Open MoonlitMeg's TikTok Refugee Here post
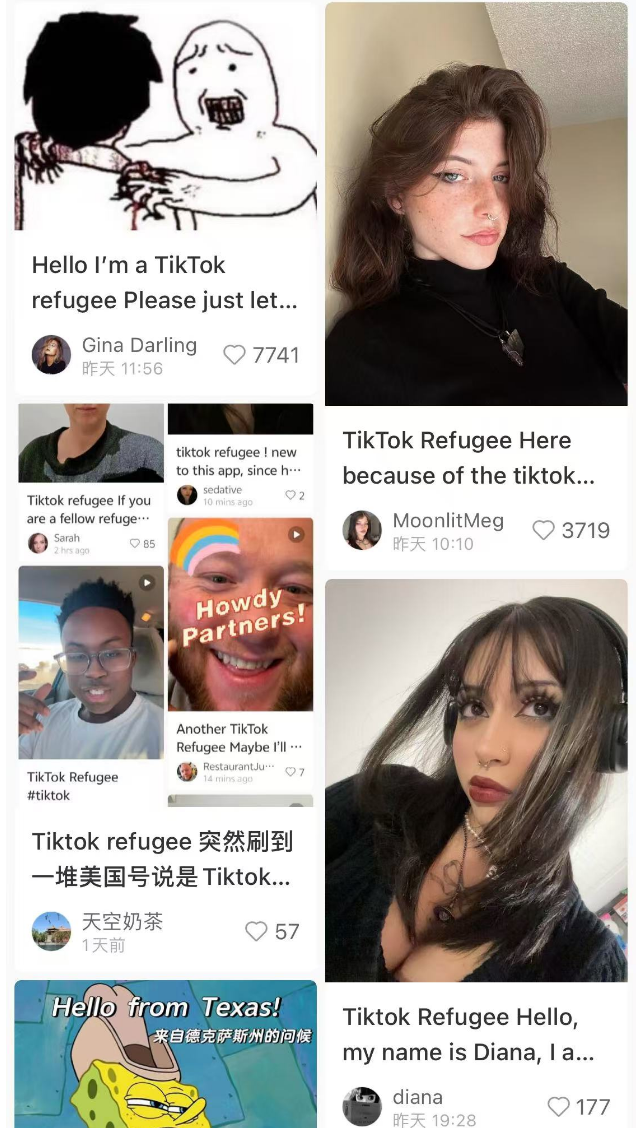 (x=468, y=458)
